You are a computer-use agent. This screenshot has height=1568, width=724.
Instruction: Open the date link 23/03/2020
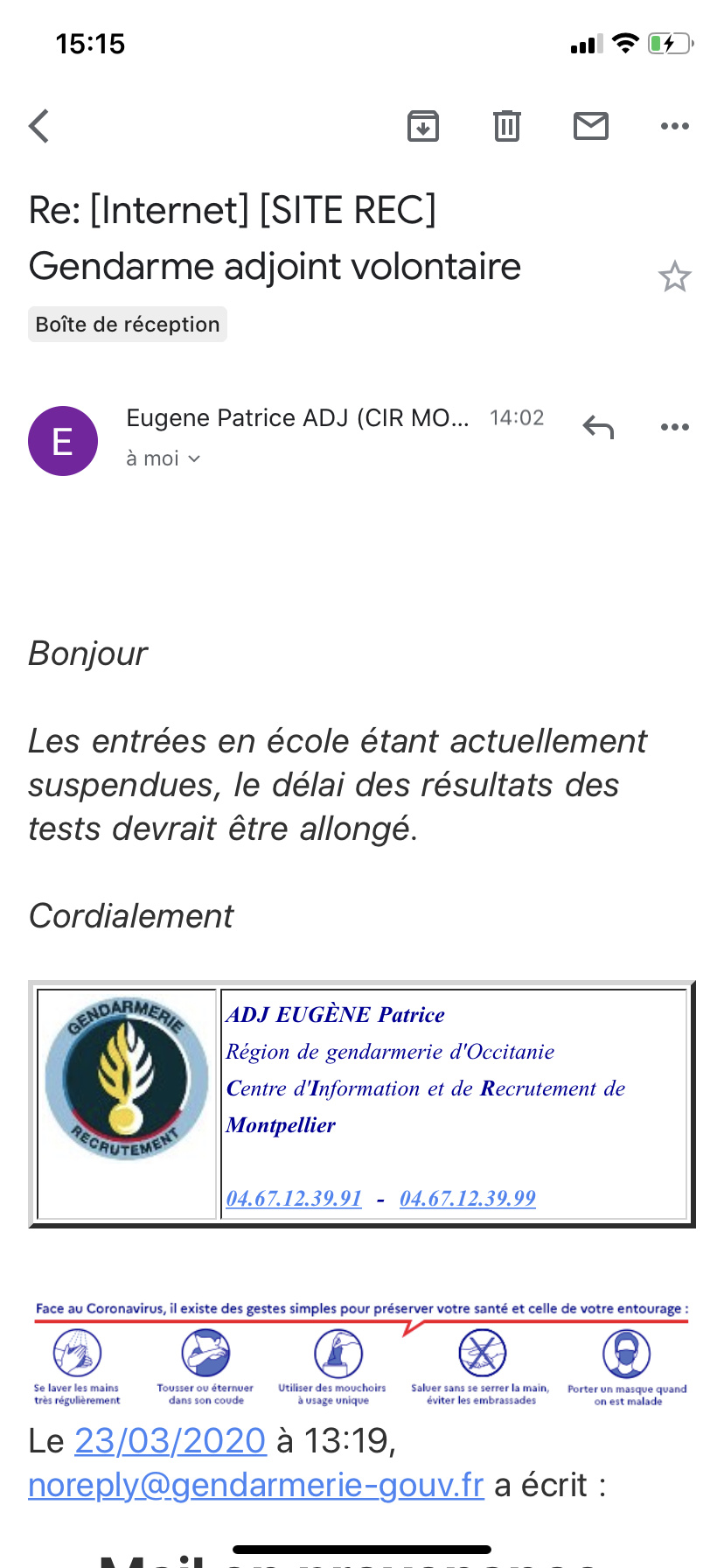point(171,1440)
